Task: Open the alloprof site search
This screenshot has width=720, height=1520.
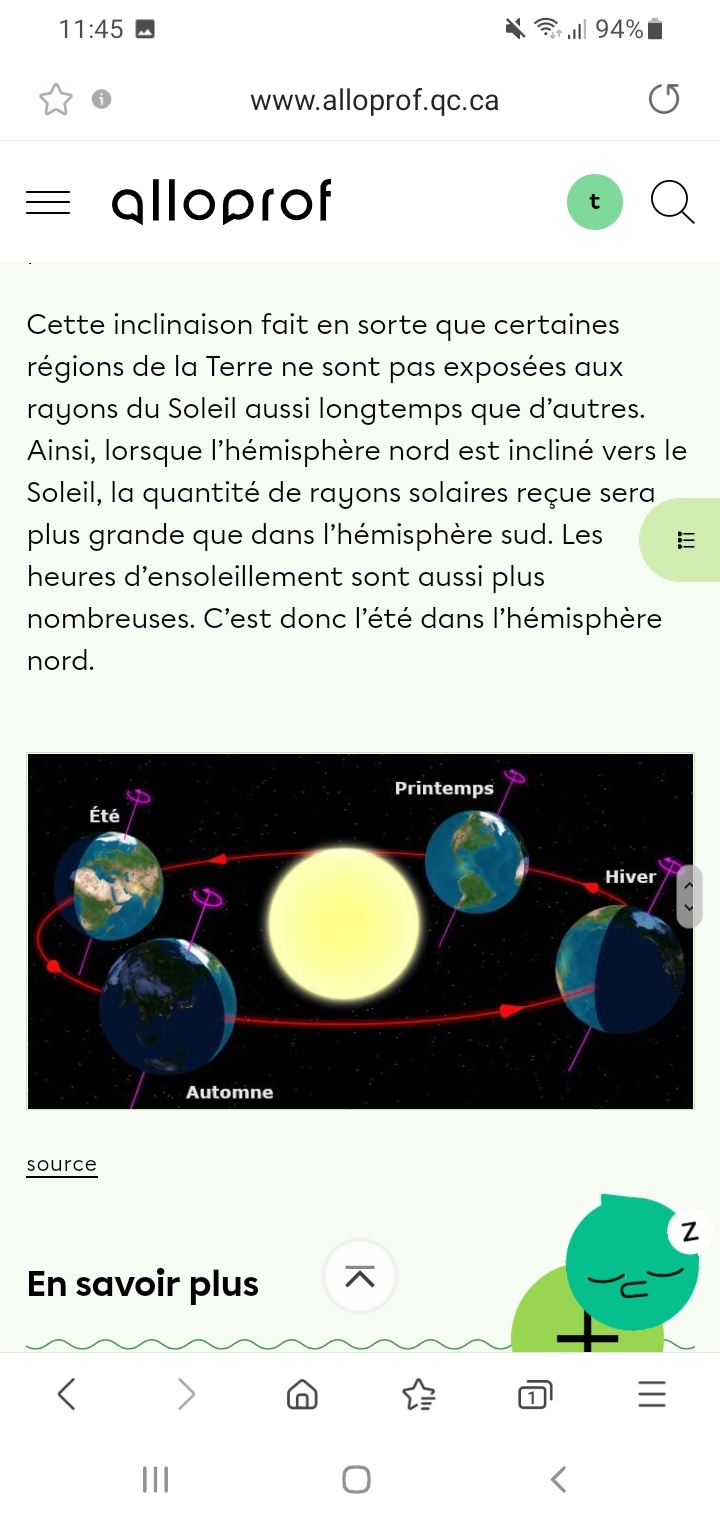Action: pos(672,202)
